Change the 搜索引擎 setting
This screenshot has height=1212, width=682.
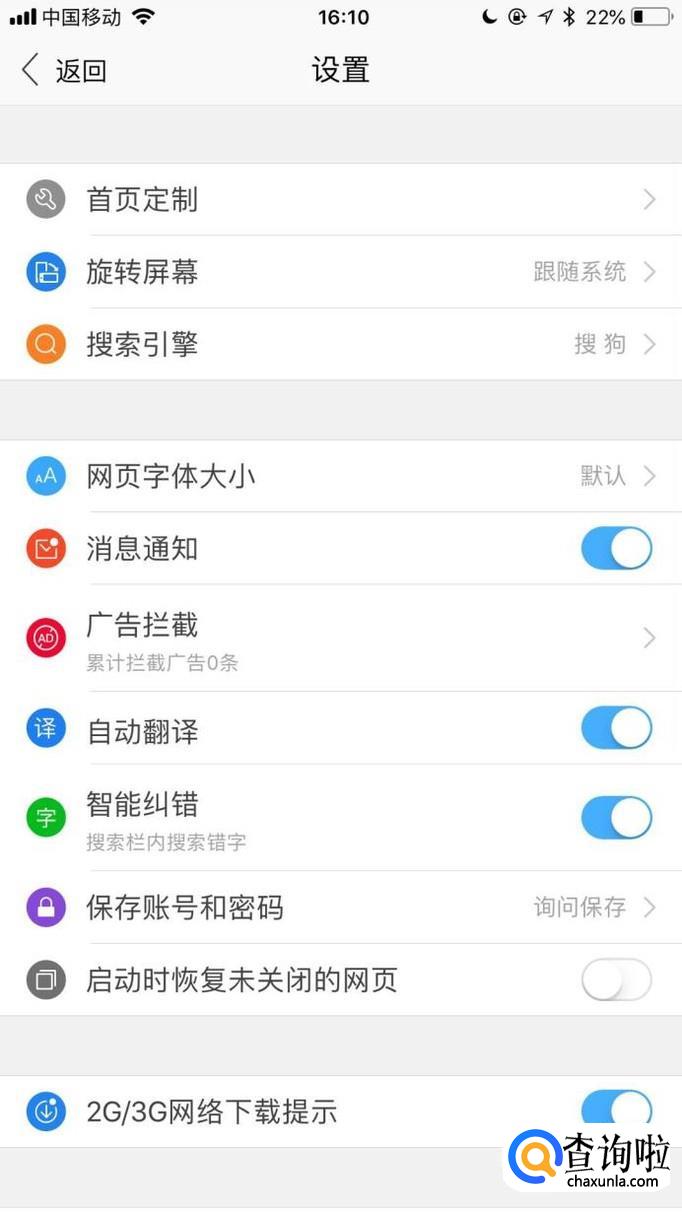[x=340, y=345]
